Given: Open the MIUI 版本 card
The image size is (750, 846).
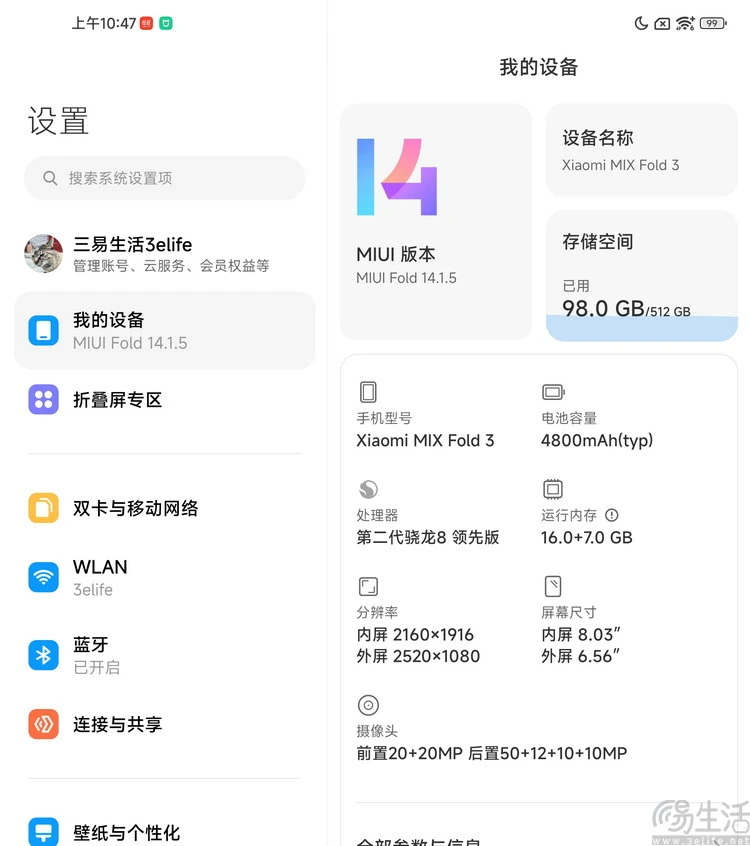Looking at the screenshot, I should 436,222.
